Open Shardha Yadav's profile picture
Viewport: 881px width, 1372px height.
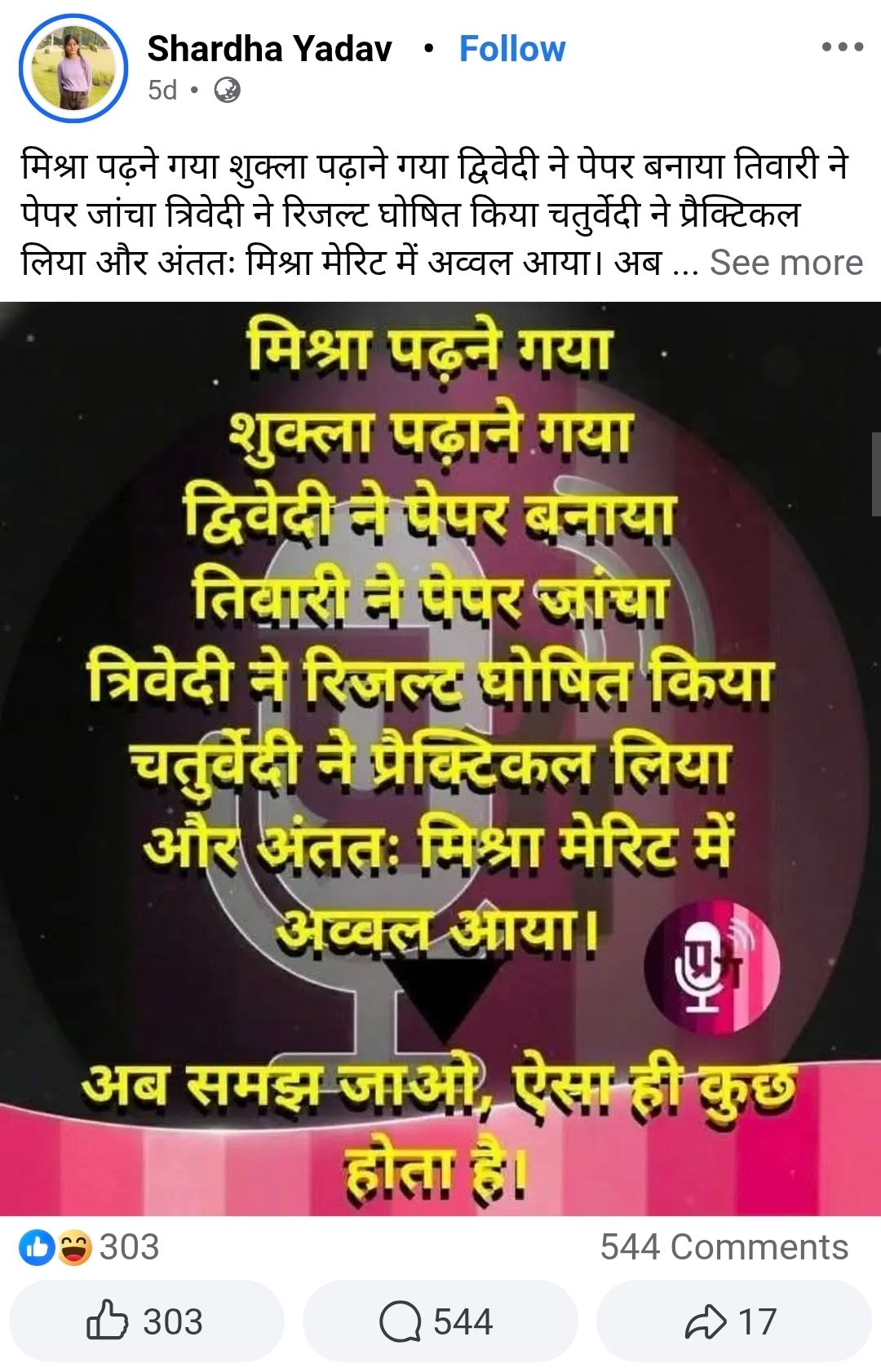73,68
